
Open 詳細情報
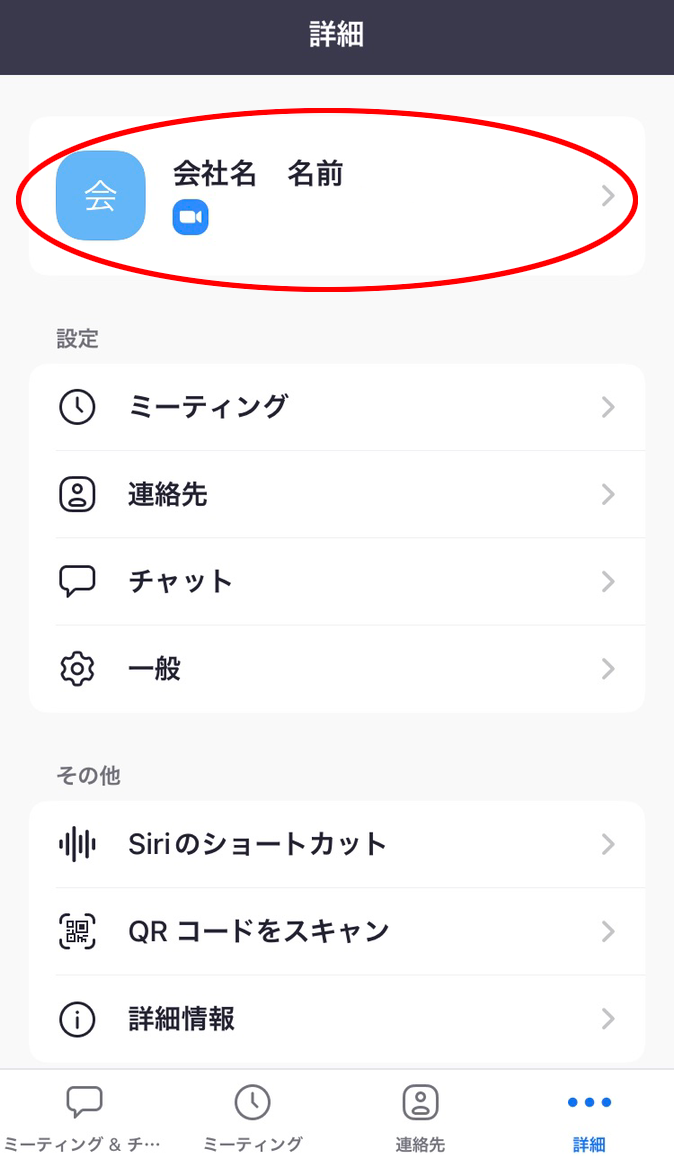click(x=337, y=1019)
